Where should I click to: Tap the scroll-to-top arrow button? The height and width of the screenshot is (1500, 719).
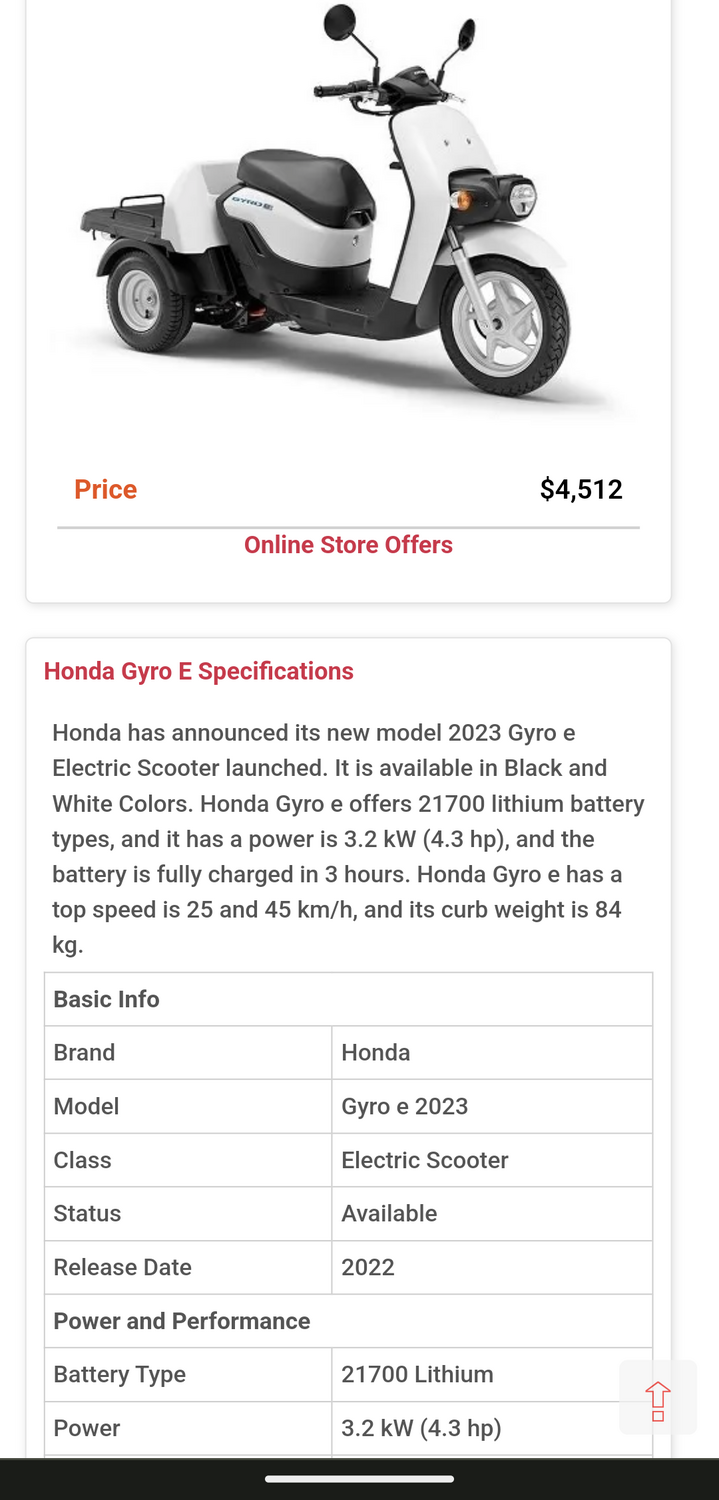click(x=657, y=1398)
